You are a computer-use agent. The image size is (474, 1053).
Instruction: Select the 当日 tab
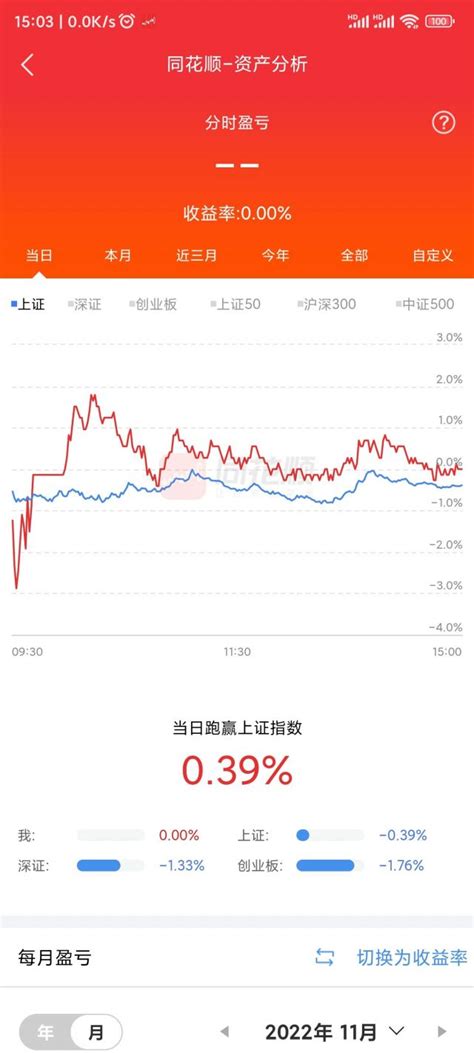[39, 256]
